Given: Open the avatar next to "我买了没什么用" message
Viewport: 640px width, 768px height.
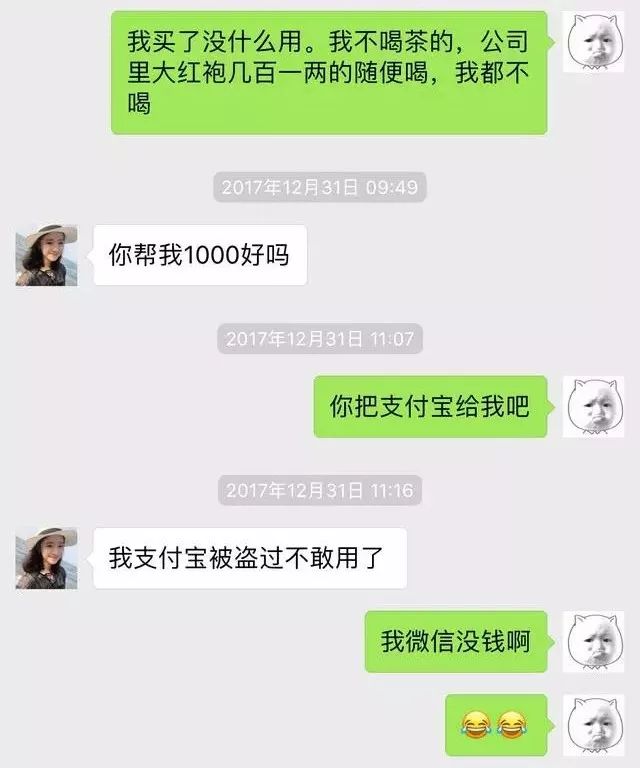Looking at the screenshot, I should click(x=593, y=42).
